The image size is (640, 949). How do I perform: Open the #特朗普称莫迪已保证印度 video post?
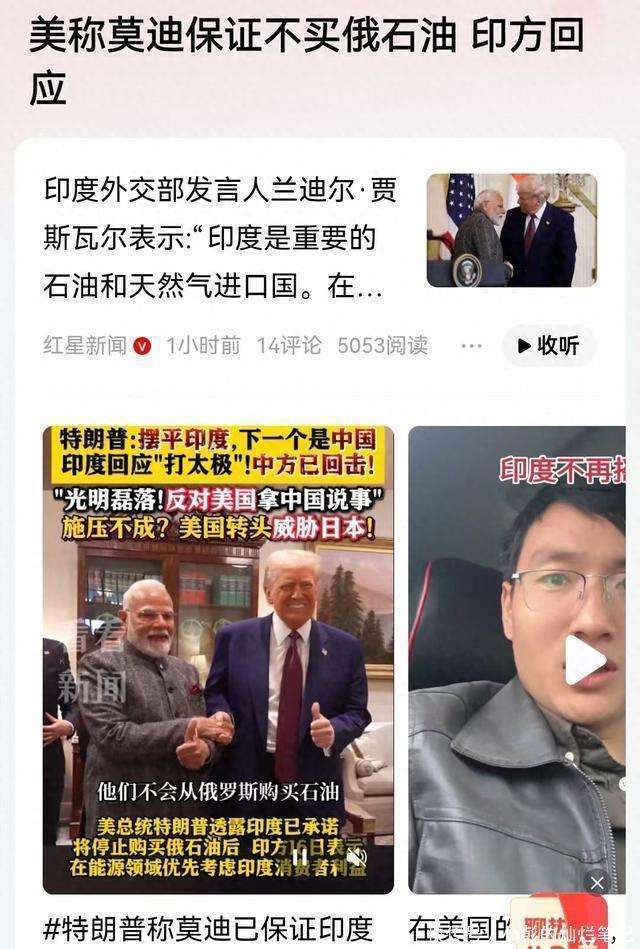click(210, 927)
